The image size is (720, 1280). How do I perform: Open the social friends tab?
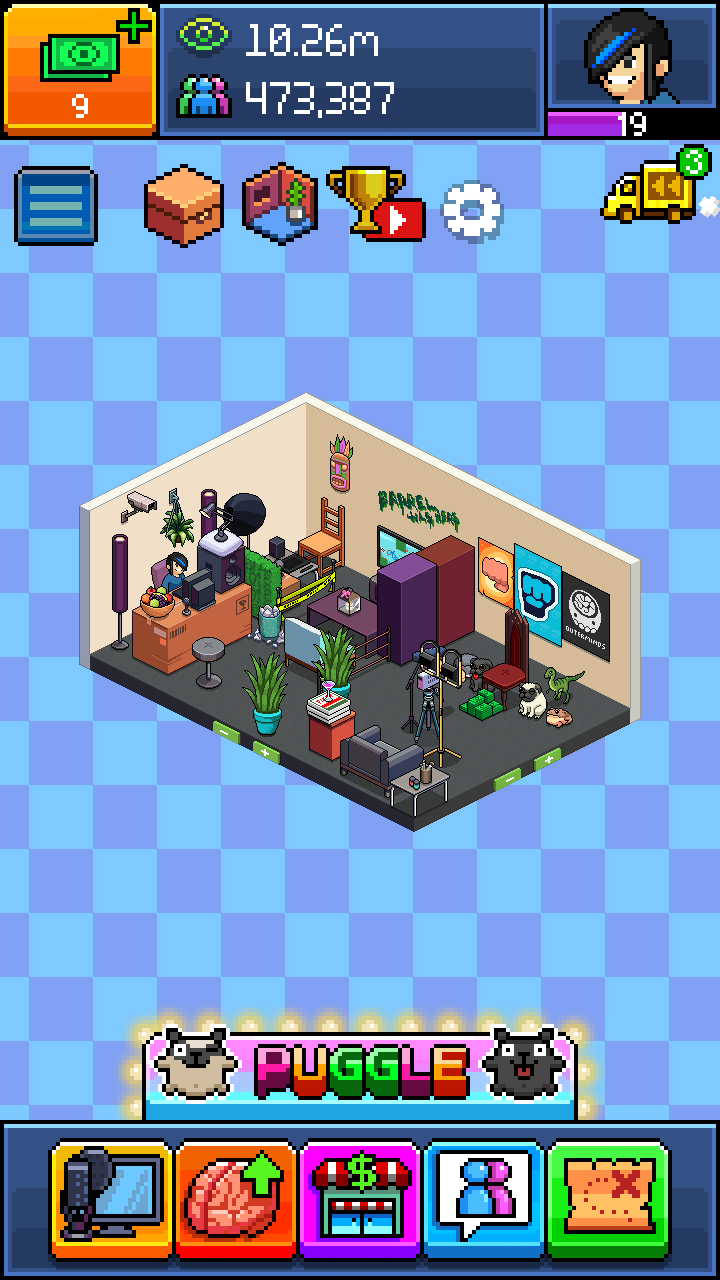(x=484, y=1198)
